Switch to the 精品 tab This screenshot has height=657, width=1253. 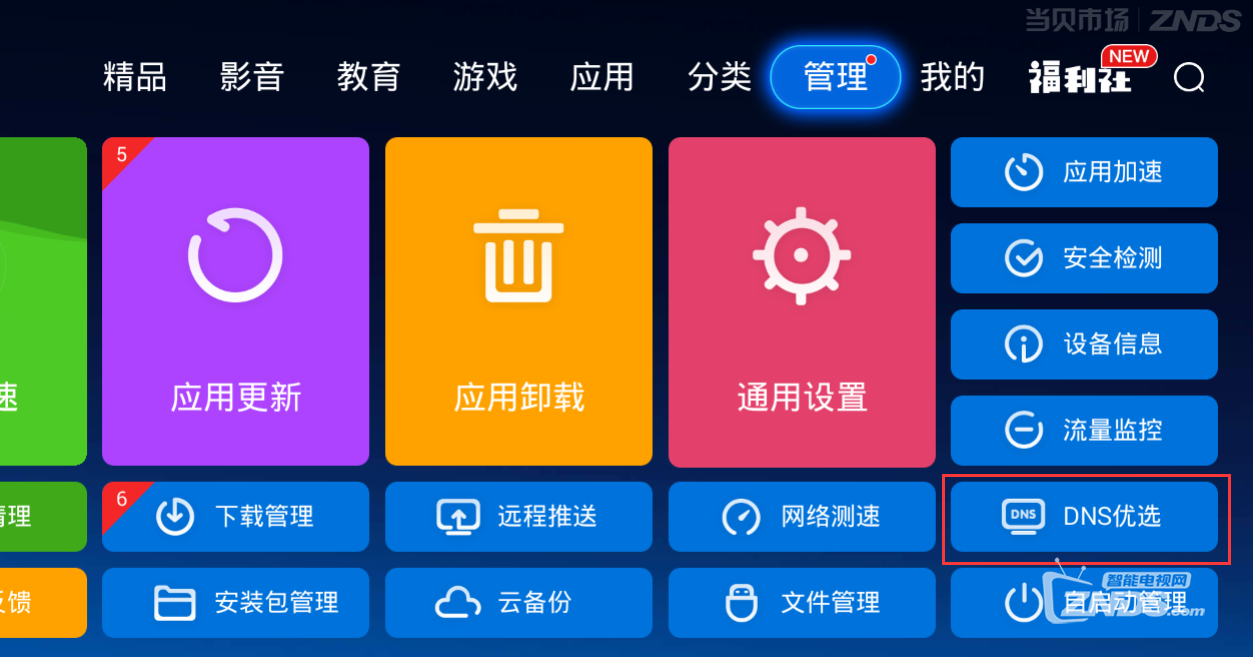[x=135, y=77]
